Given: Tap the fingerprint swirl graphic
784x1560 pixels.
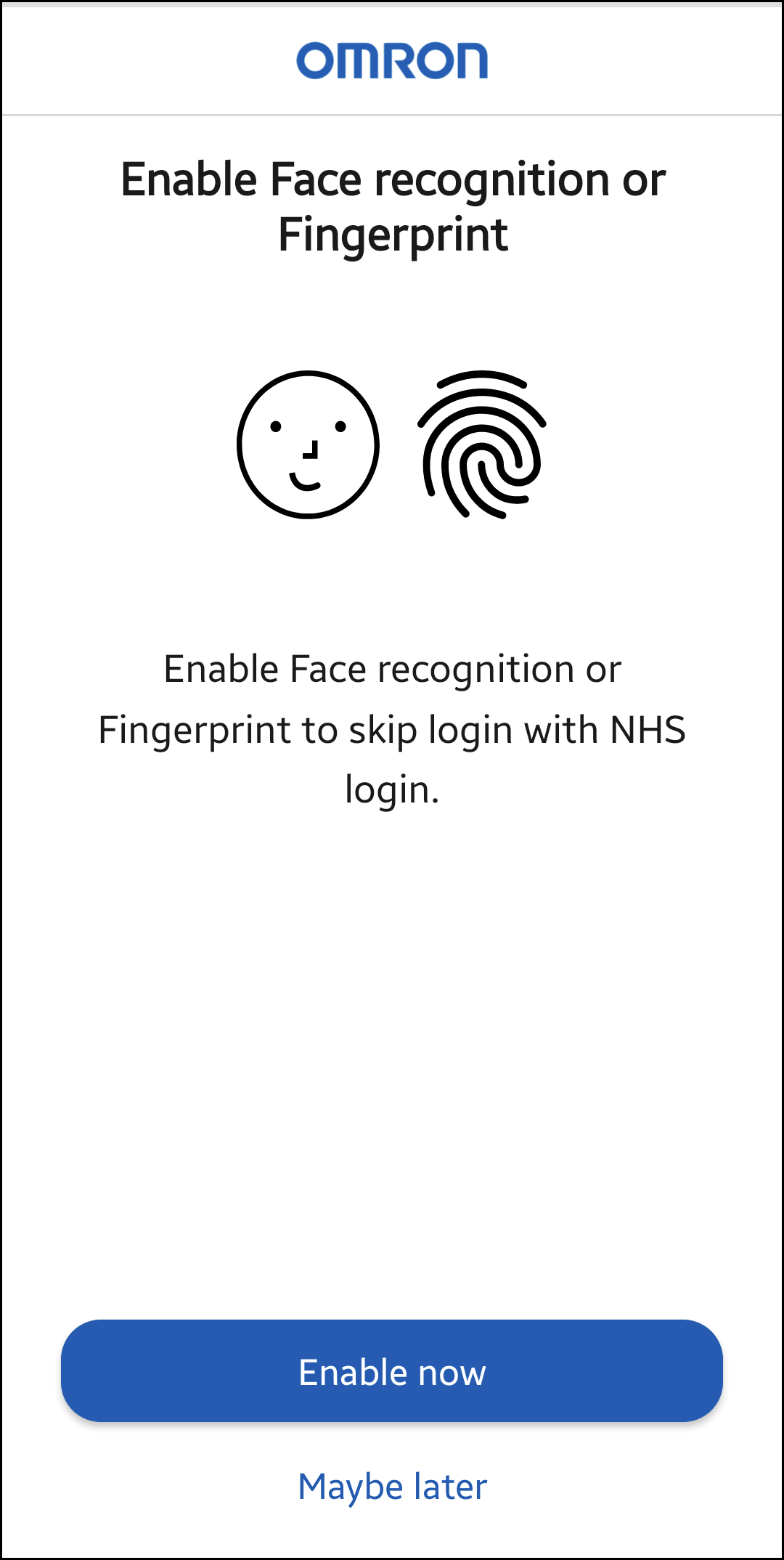Looking at the screenshot, I should [x=483, y=442].
